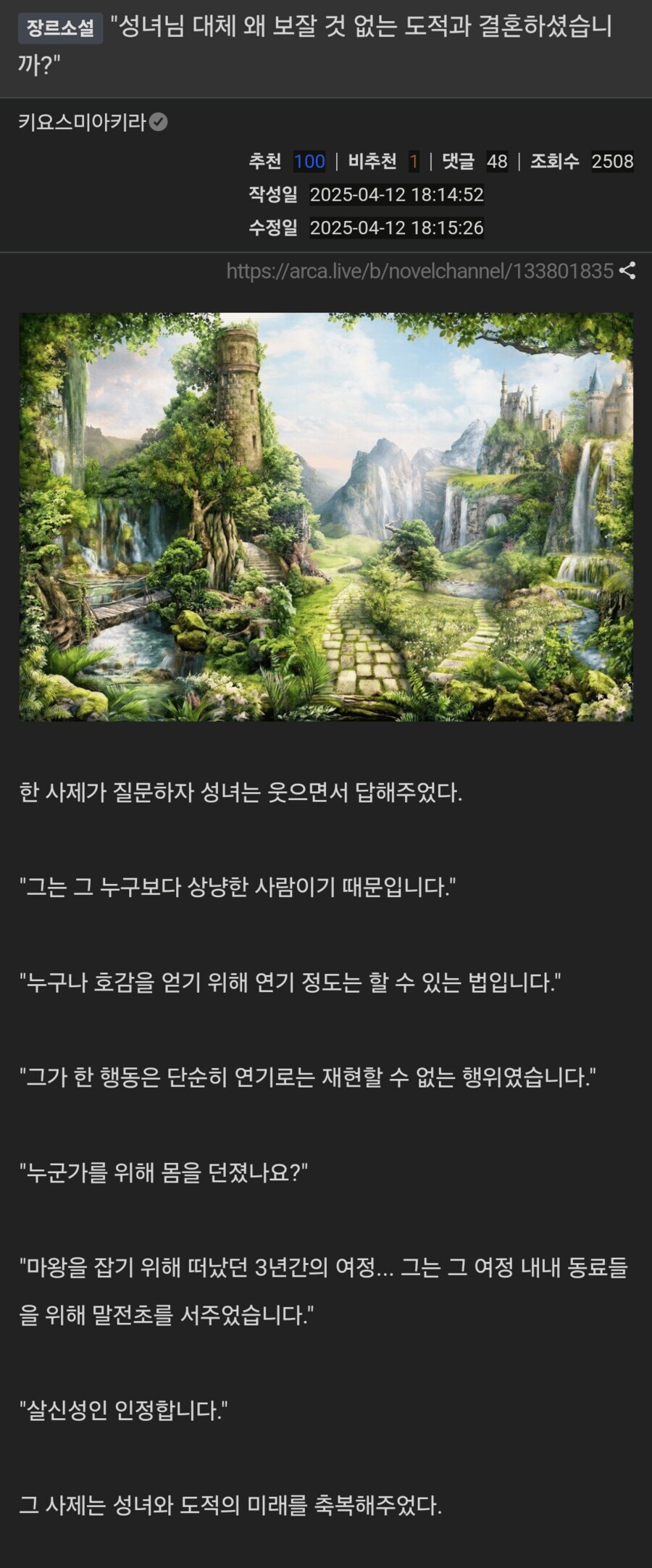Open author profile 키요스미아키라
The width and height of the screenshot is (652, 1568).
point(83,123)
